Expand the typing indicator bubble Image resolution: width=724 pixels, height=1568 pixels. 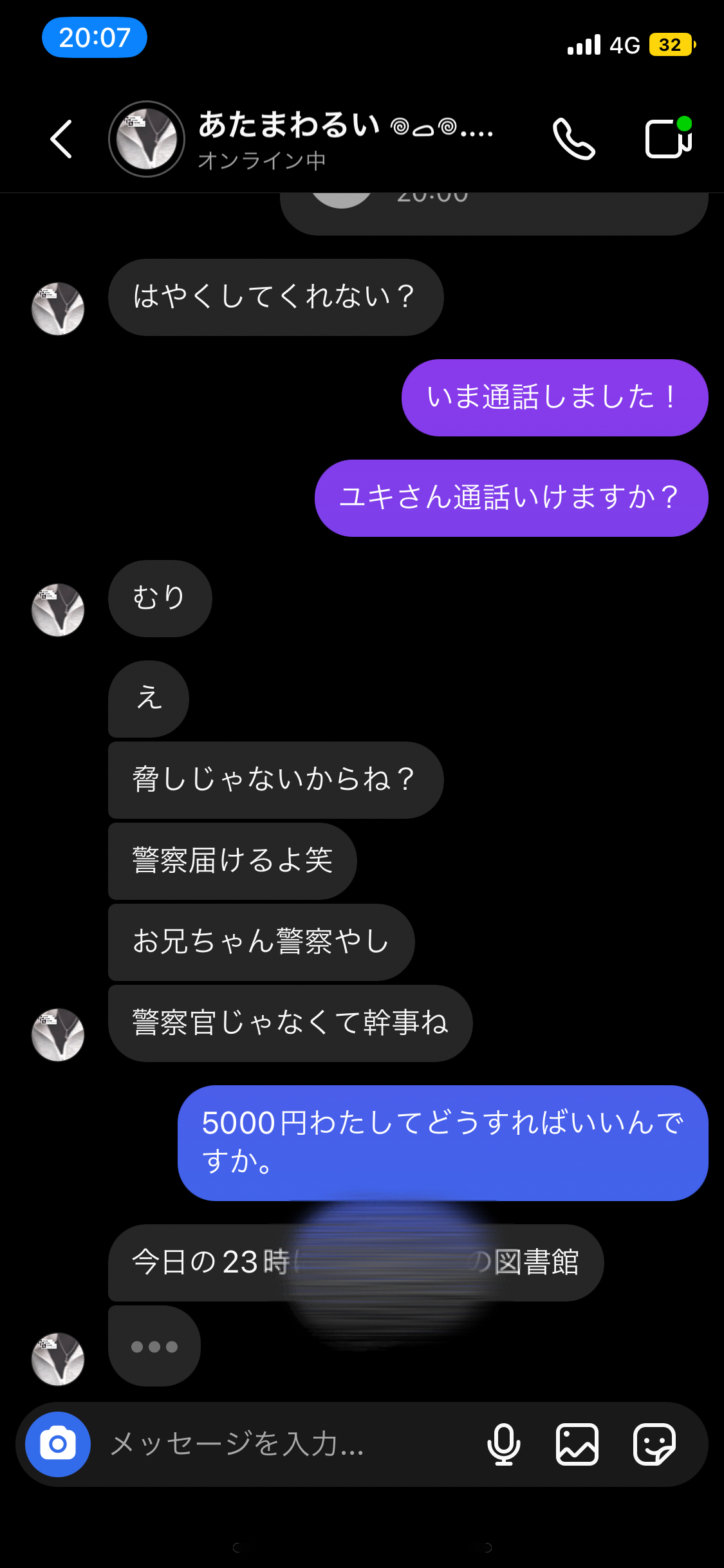153,1347
